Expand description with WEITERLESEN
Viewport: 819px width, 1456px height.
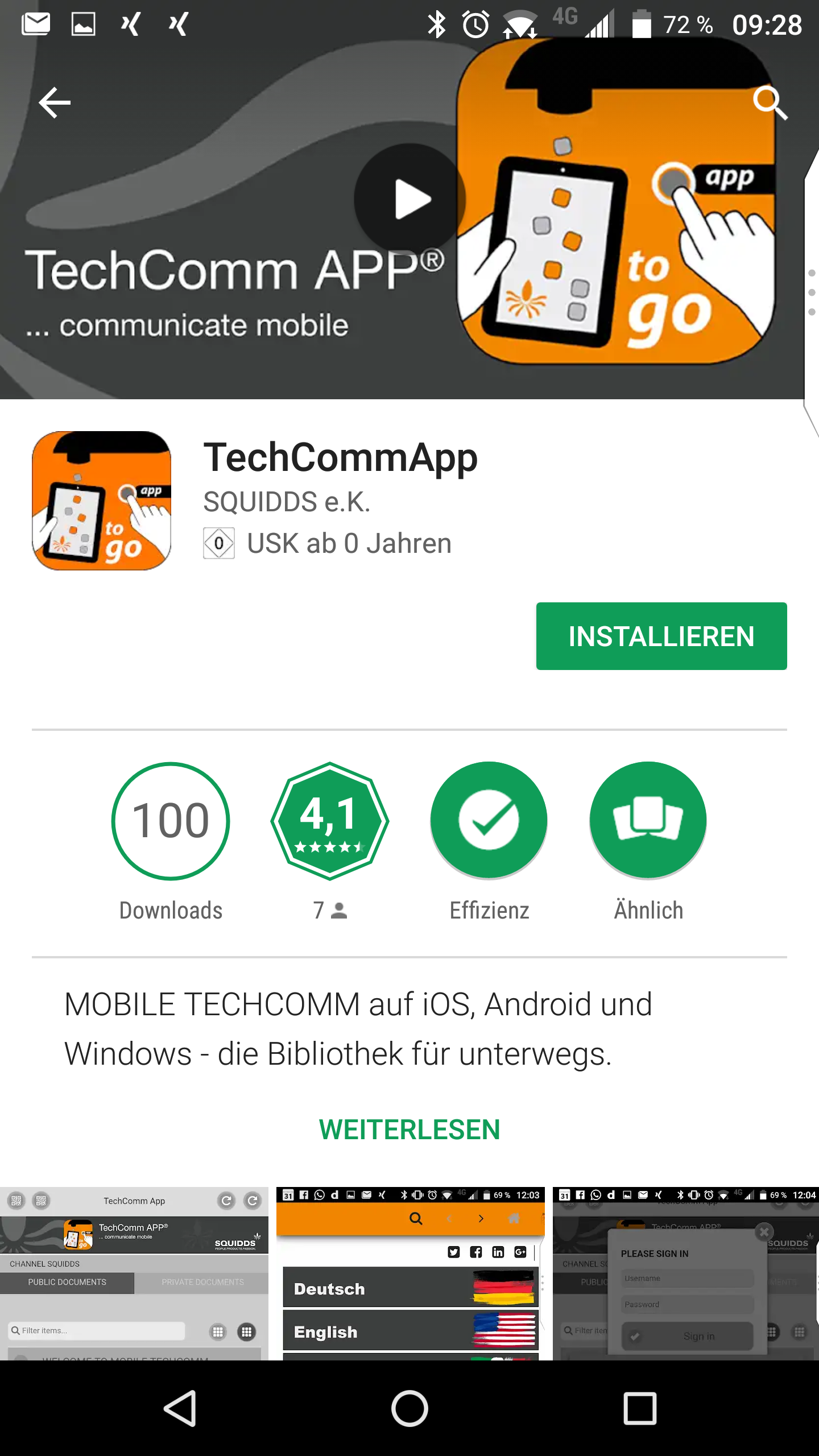409,1130
